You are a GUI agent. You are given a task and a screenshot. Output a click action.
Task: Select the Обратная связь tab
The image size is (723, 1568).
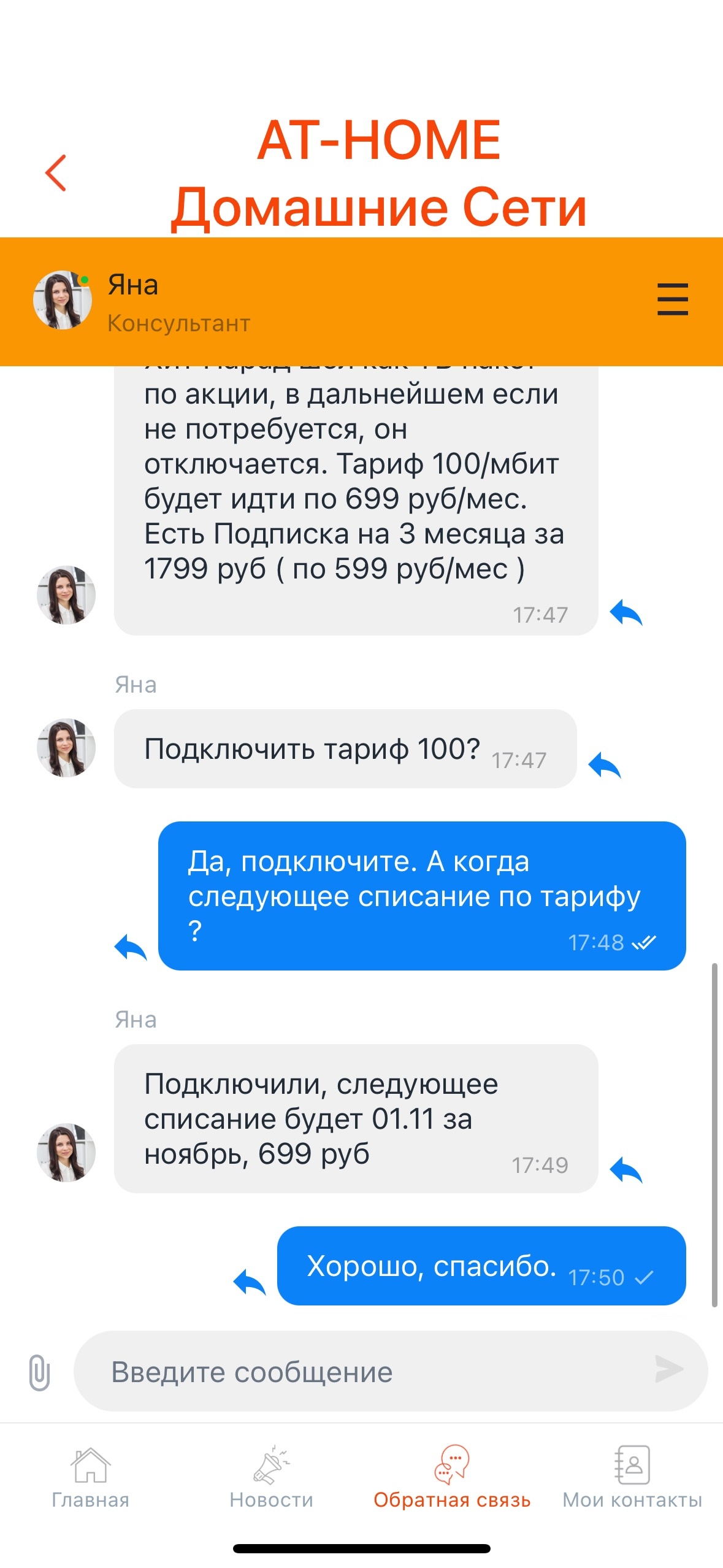pos(452,1477)
